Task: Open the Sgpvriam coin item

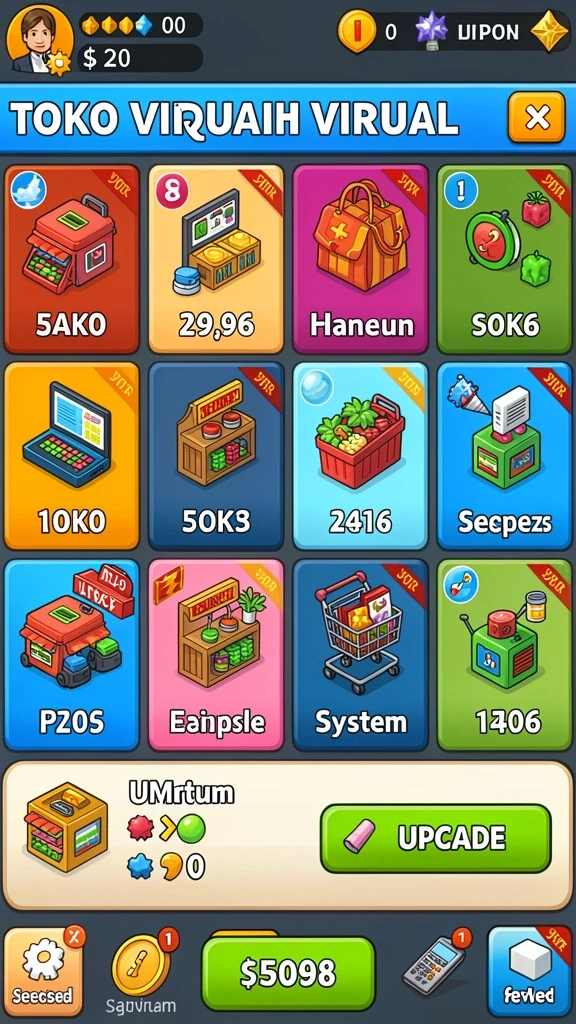Action: tap(142, 972)
